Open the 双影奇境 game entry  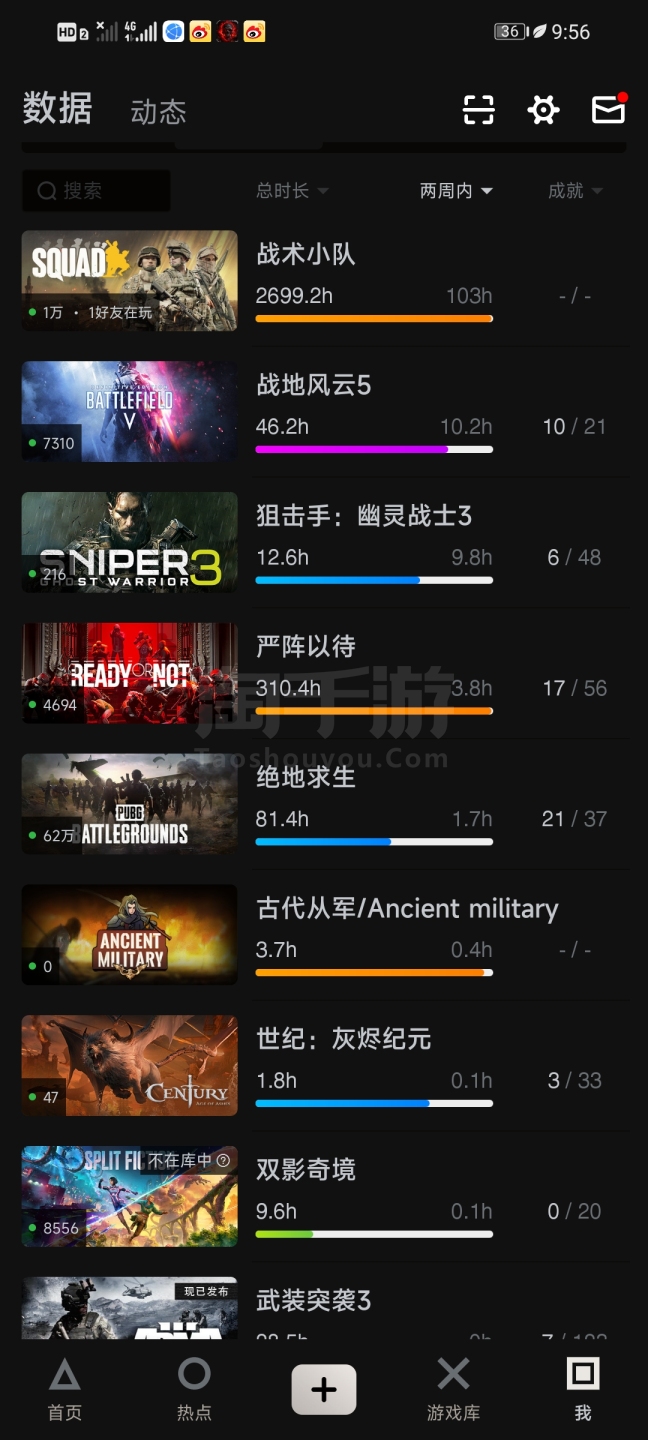[x=306, y=1170]
